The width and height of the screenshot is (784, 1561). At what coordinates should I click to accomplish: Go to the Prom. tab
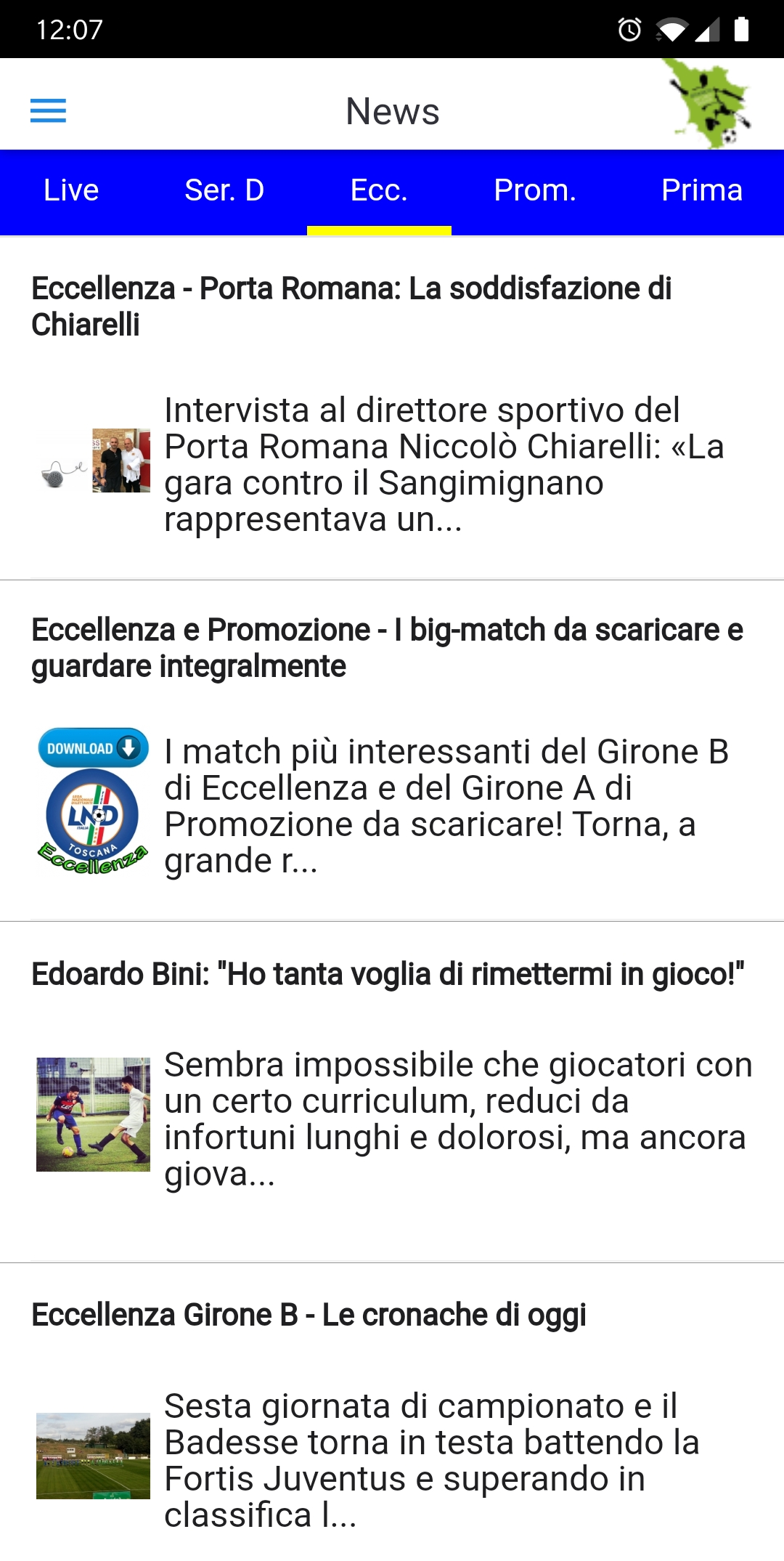coord(535,191)
